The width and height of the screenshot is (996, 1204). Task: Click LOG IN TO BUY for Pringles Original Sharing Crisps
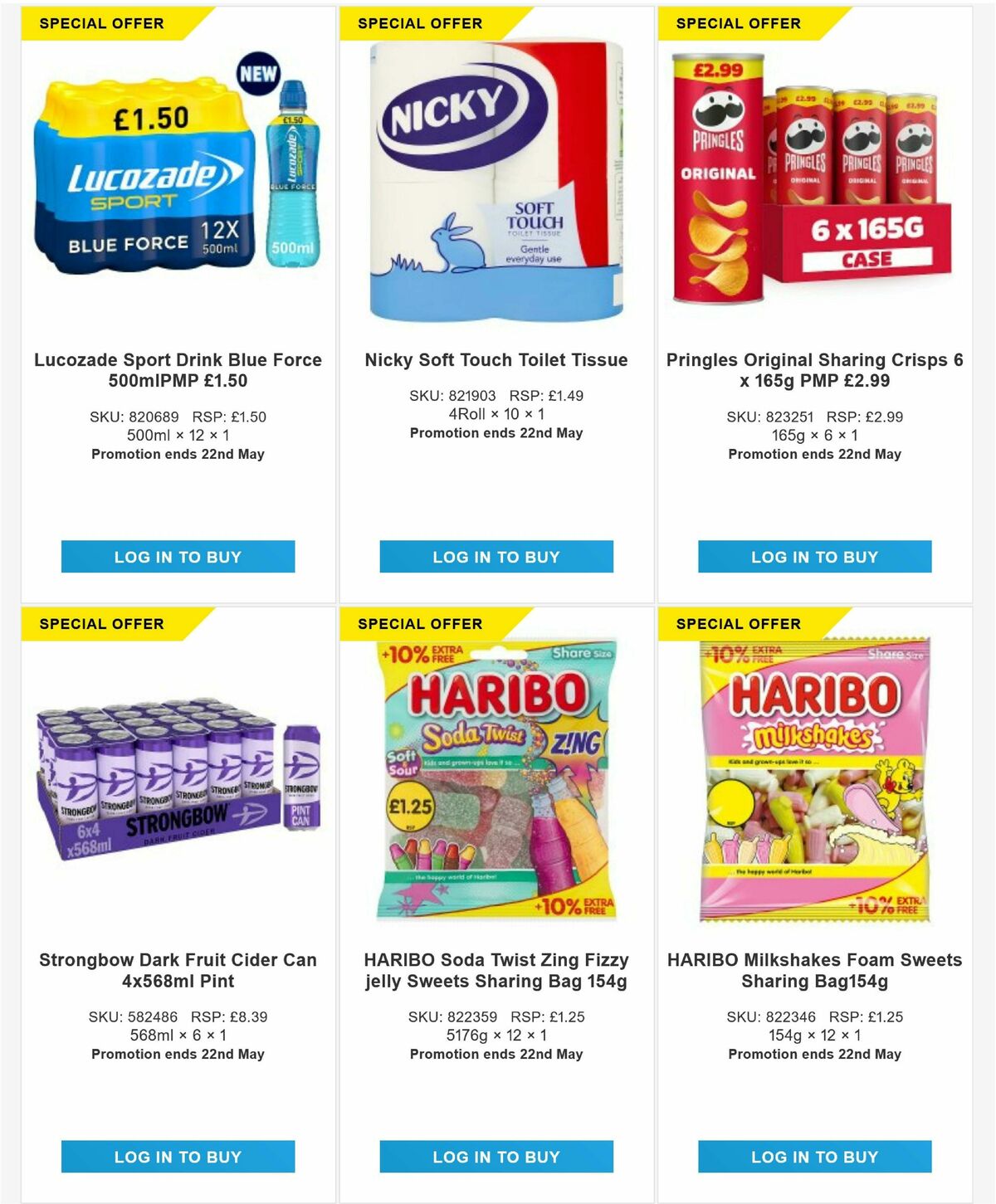tap(818, 557)
